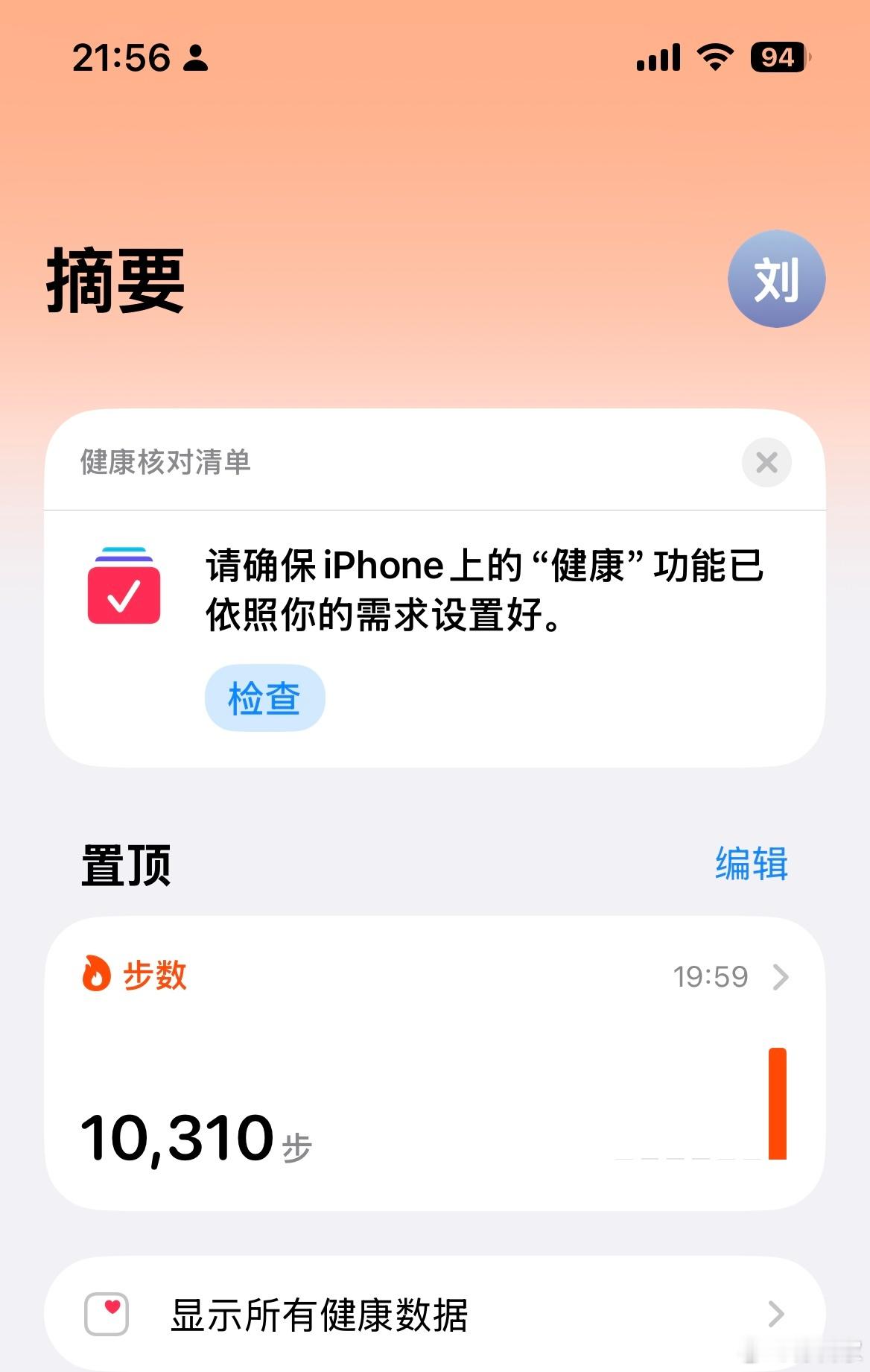This screenshot has height=1372, width=870.
Task: Dismiss the 健康核对清单 card with the X
Action: (x=766, y=463)
